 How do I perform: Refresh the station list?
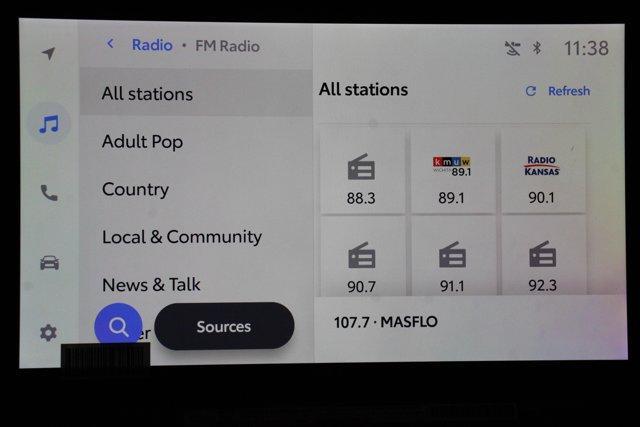point(558,91)
